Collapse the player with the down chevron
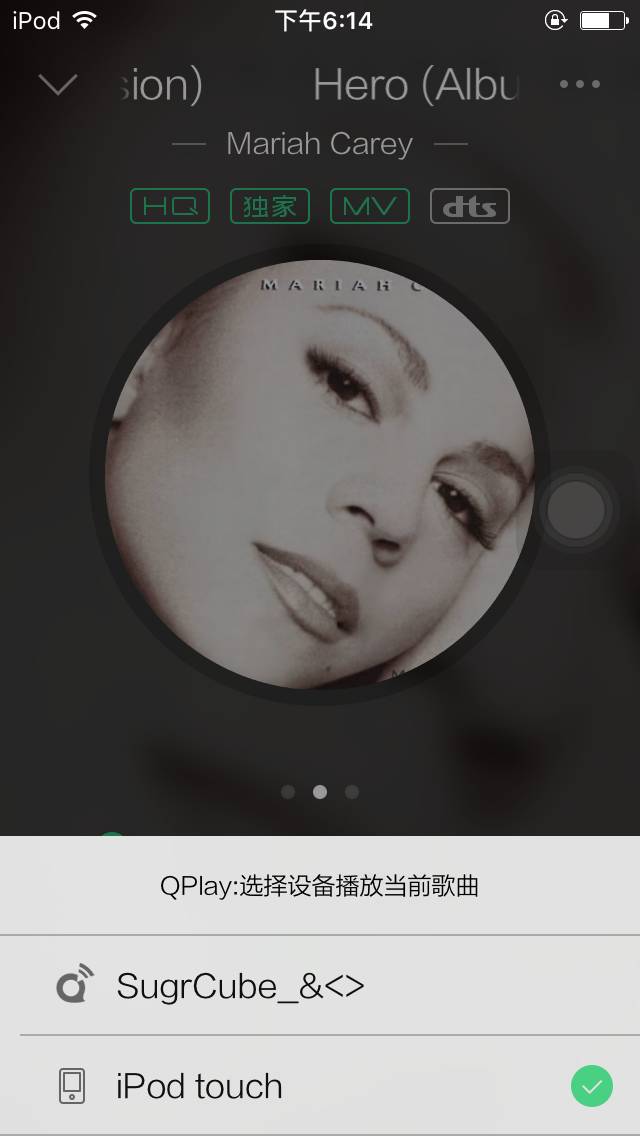 tap(58, 85)
